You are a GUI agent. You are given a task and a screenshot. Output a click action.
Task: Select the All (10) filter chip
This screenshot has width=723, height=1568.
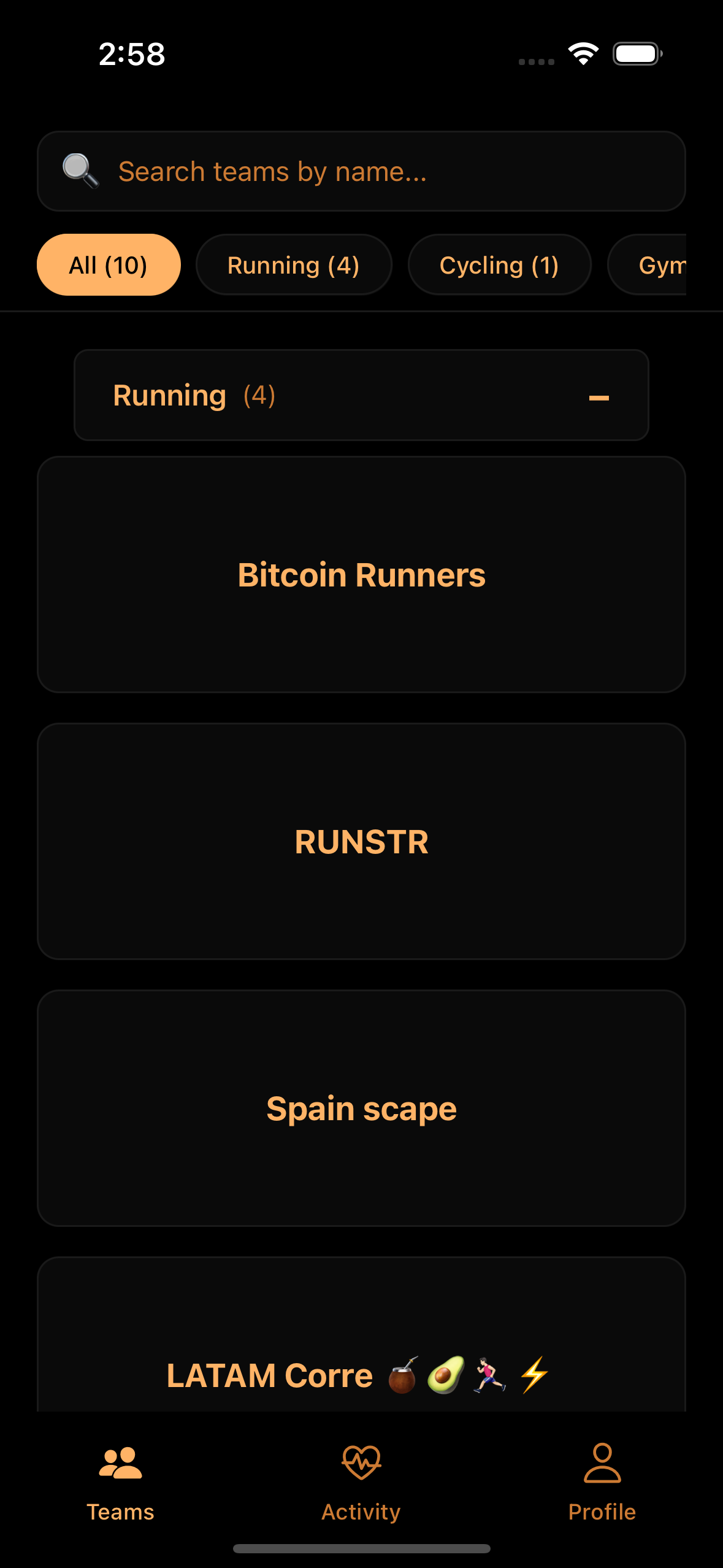[109, 265]
